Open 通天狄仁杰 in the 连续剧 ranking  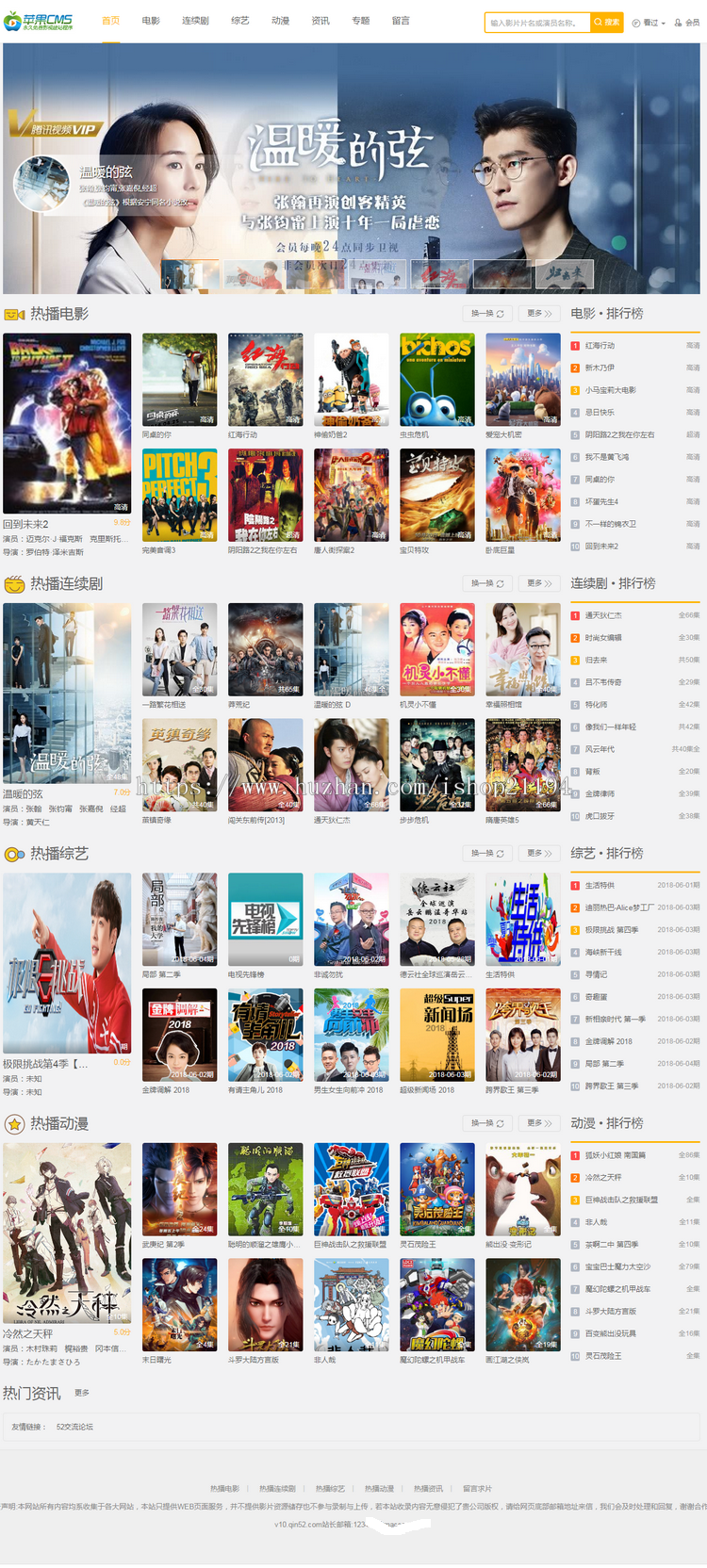pyautogui.click(x=603, y=615)
